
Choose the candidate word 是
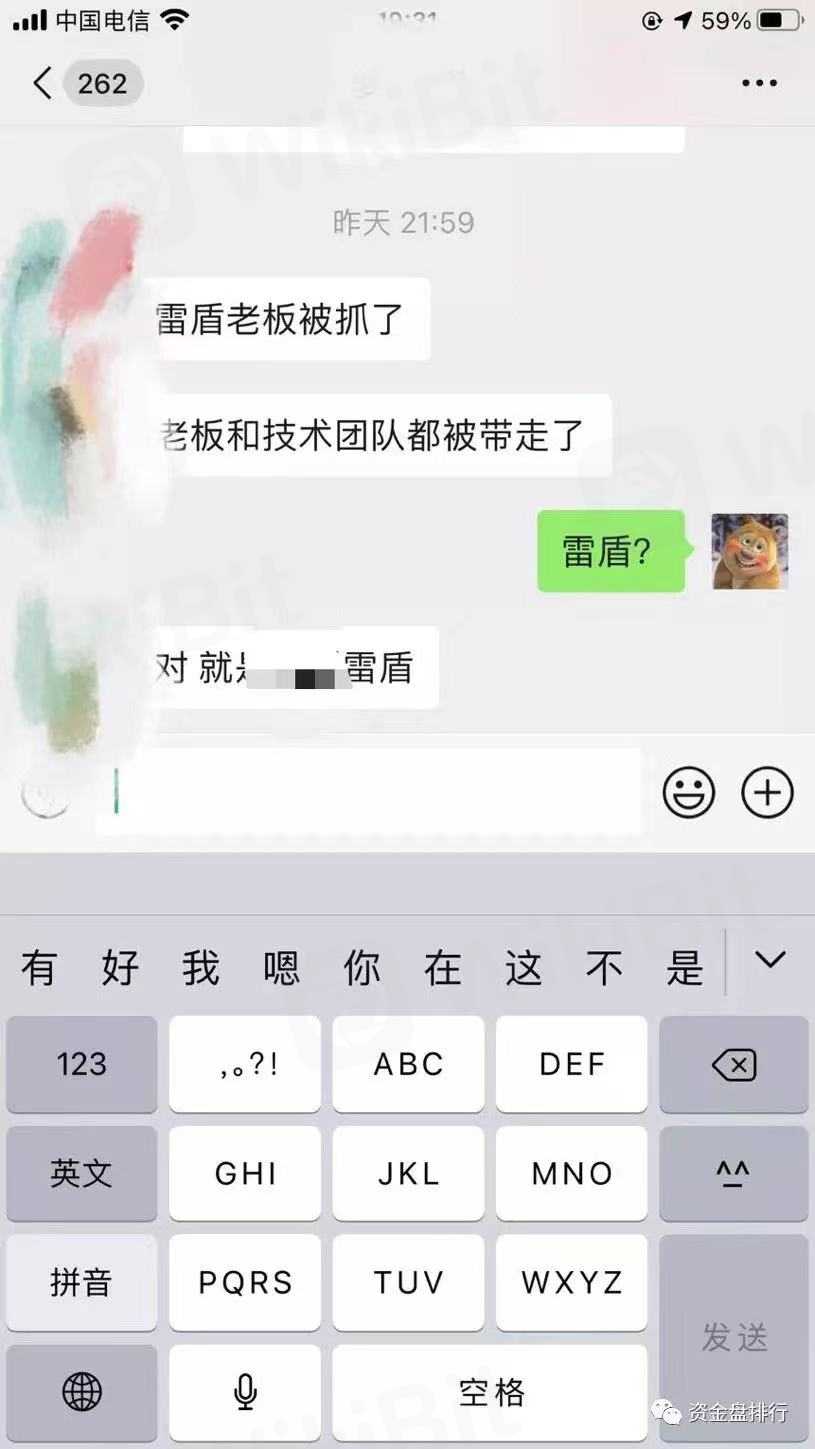[685, 967]
